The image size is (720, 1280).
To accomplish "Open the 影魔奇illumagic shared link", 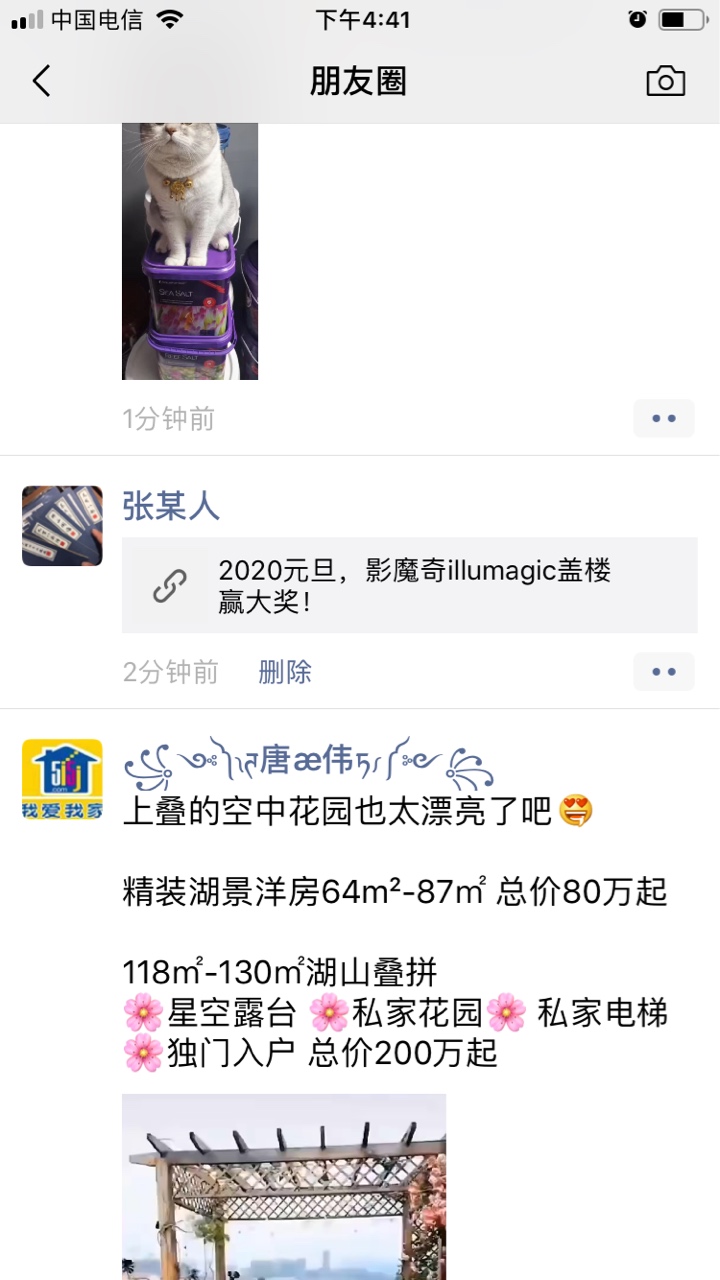I will point(410,585).
